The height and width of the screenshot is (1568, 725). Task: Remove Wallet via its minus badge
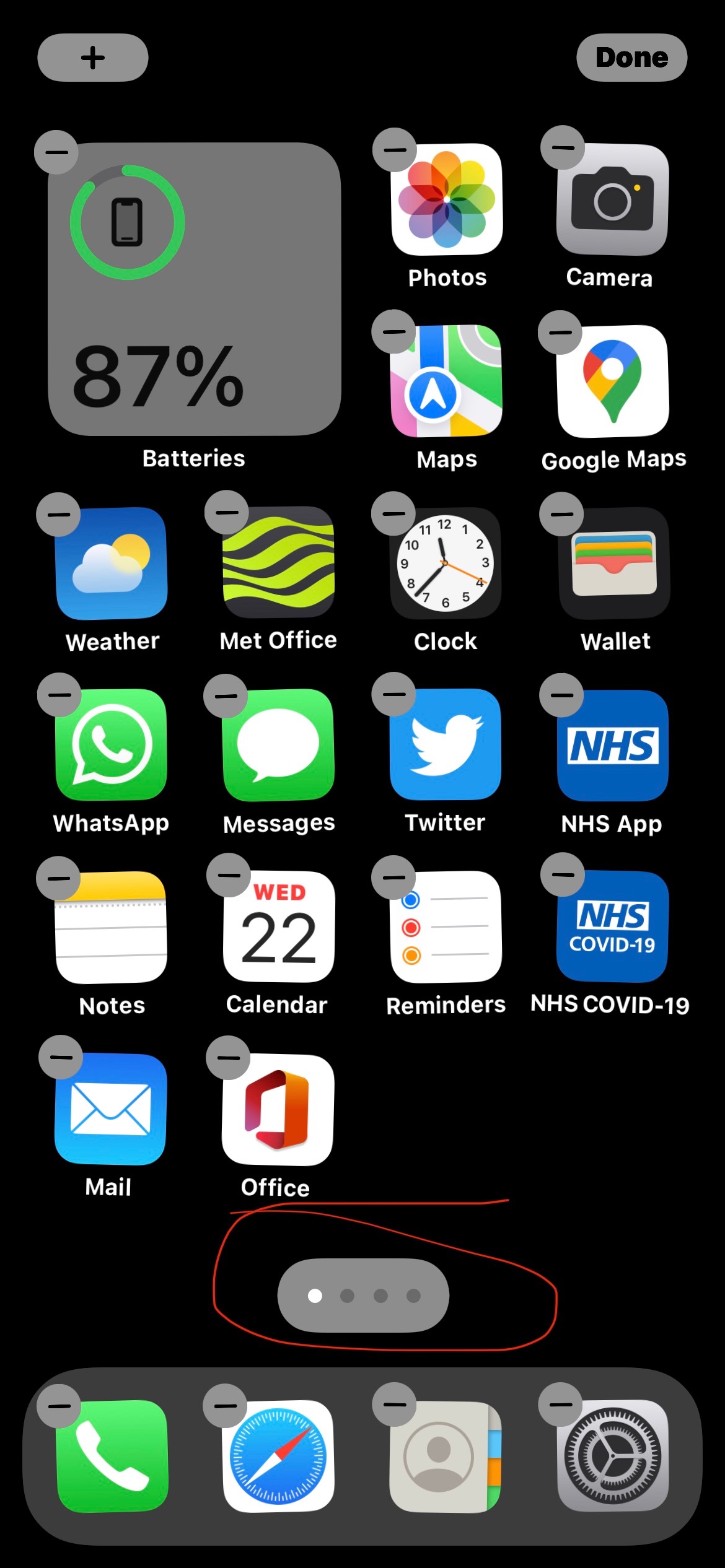coord(561,514)
